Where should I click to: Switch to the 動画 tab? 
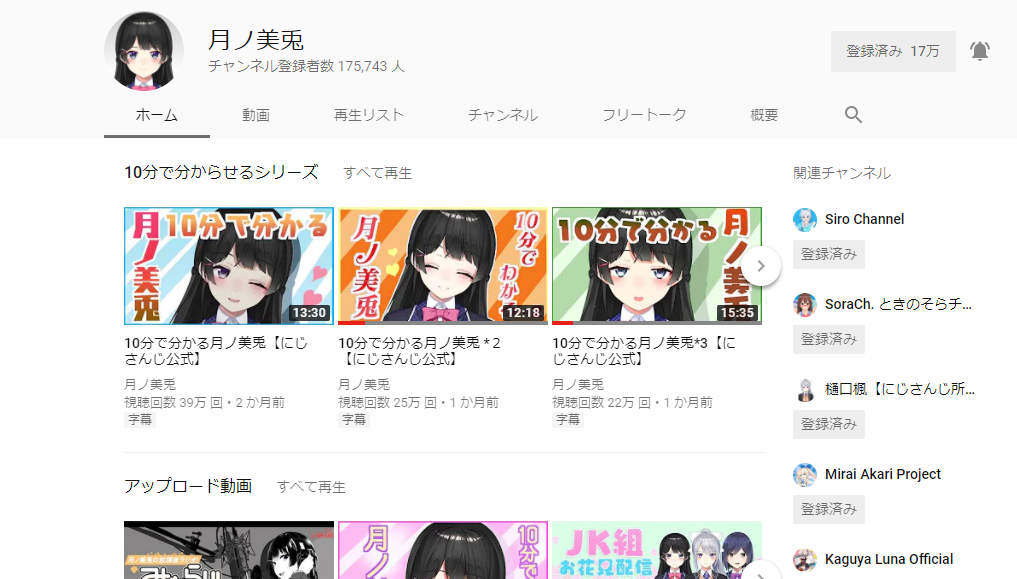pos(256,115)
